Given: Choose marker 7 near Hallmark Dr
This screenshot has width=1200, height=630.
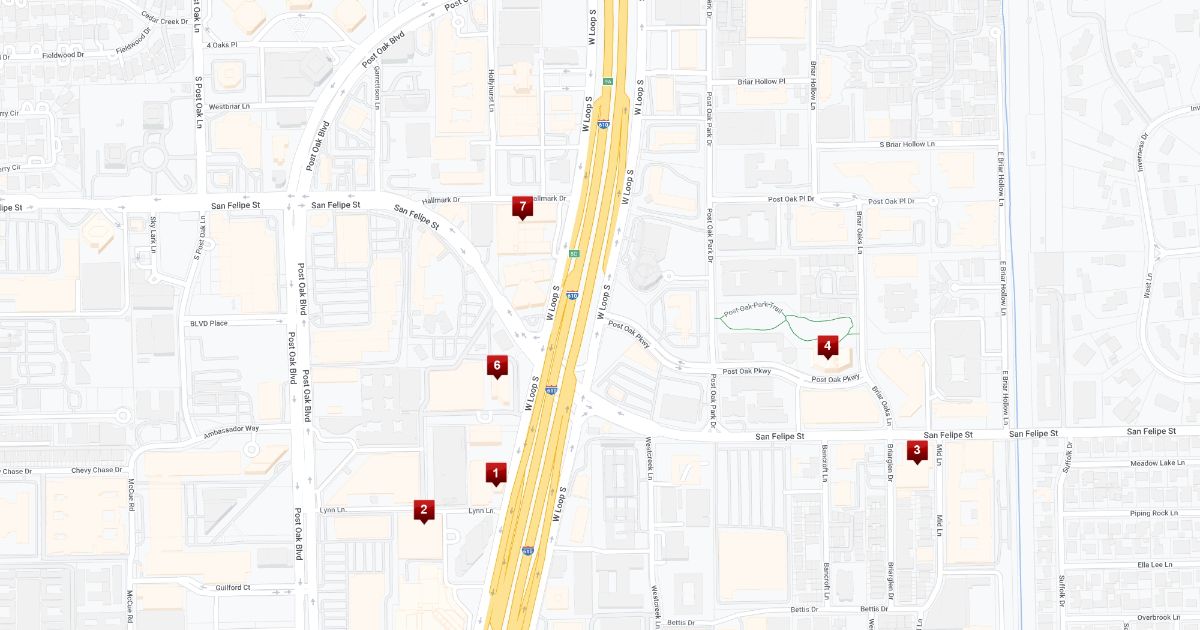Looking at the screenshot, I should coord(521,207).
